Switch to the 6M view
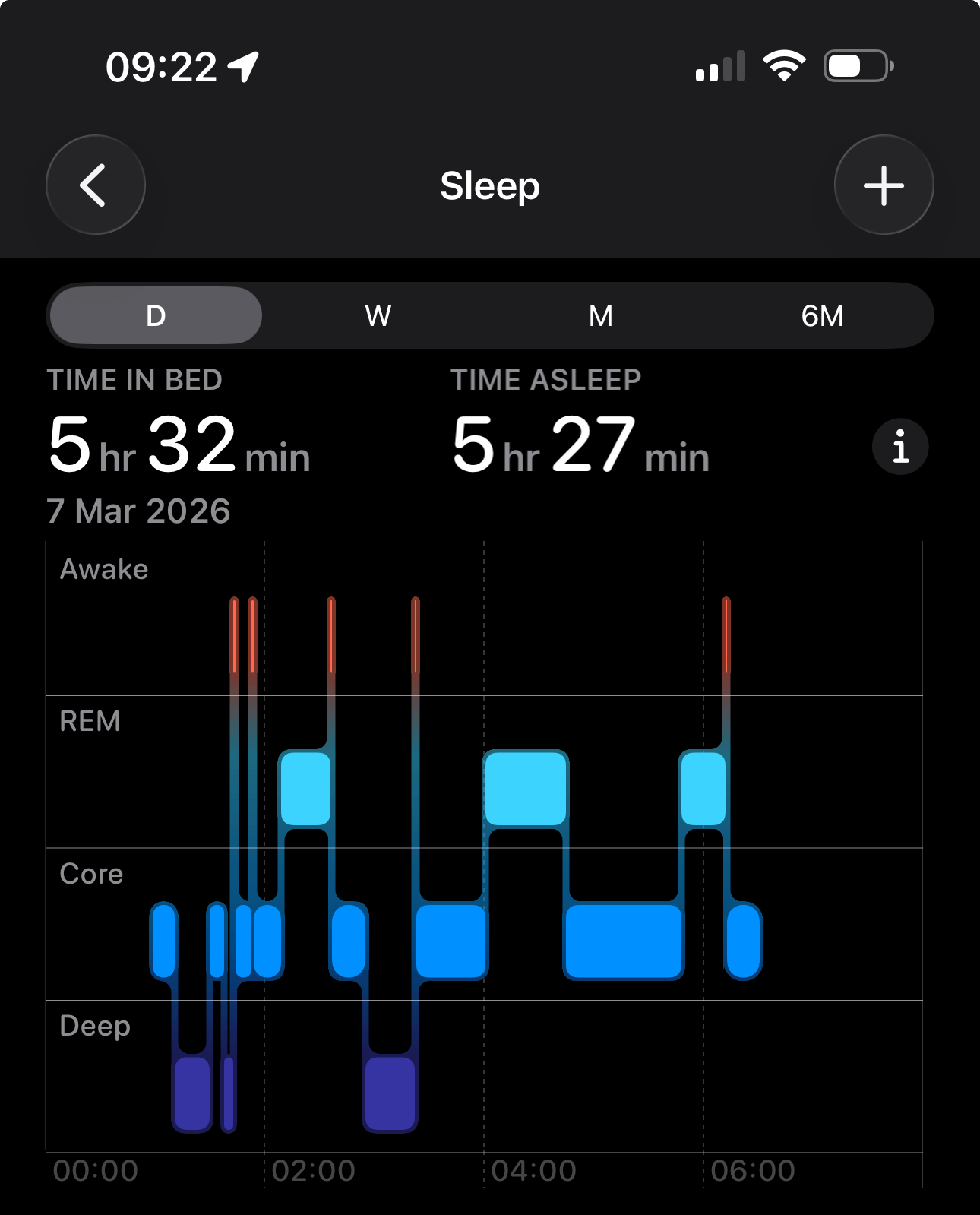980x1215 pixels. [x=822, y=315]
